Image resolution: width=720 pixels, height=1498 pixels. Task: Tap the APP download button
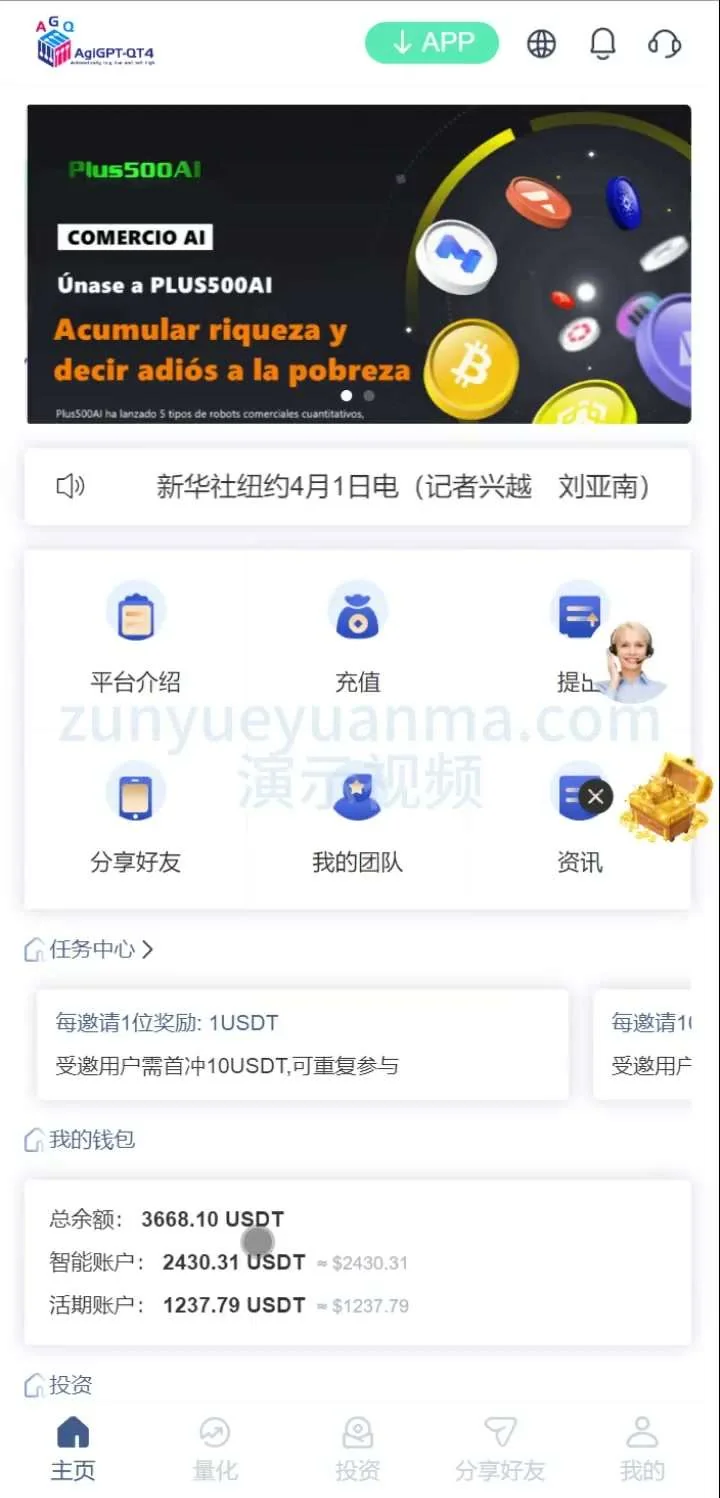tap(431, 43)
